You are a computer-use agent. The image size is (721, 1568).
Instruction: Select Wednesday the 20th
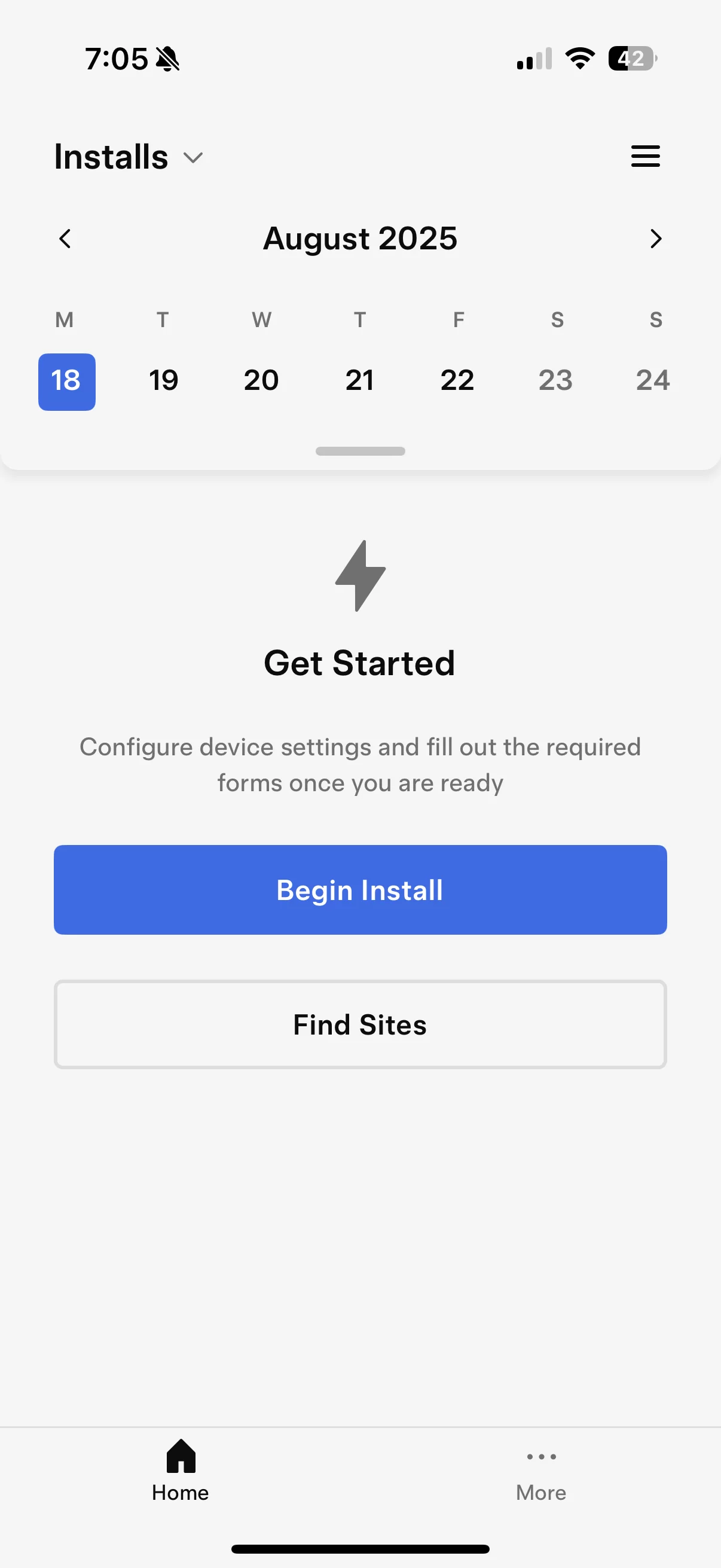pos(262,380)
